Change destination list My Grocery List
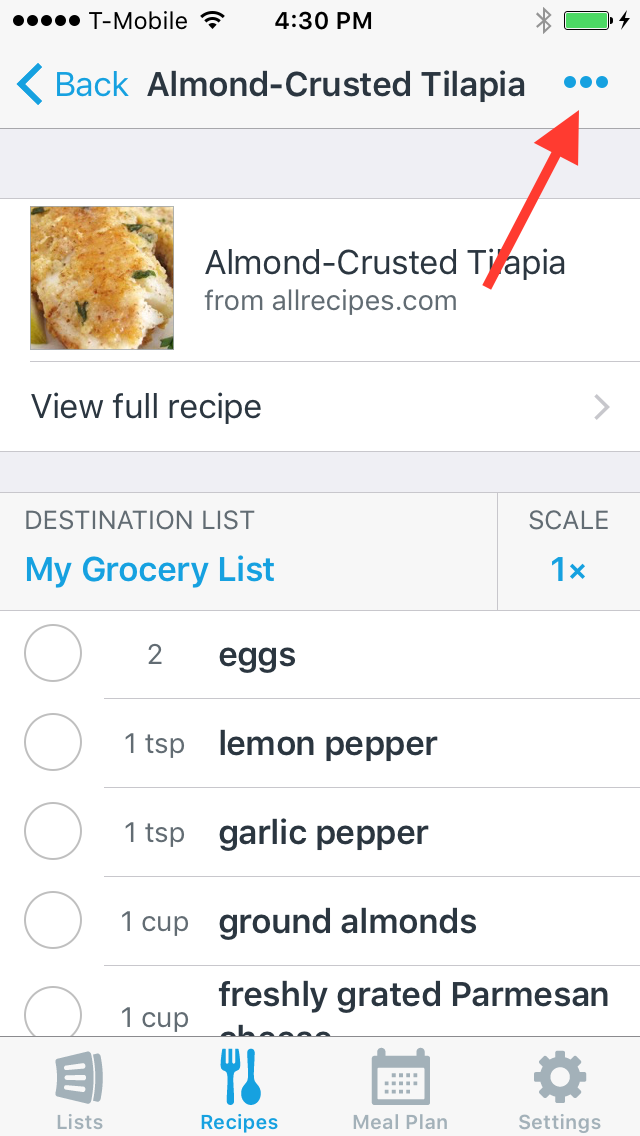Viewport: 640px width, 1136px height. point(149,569)
